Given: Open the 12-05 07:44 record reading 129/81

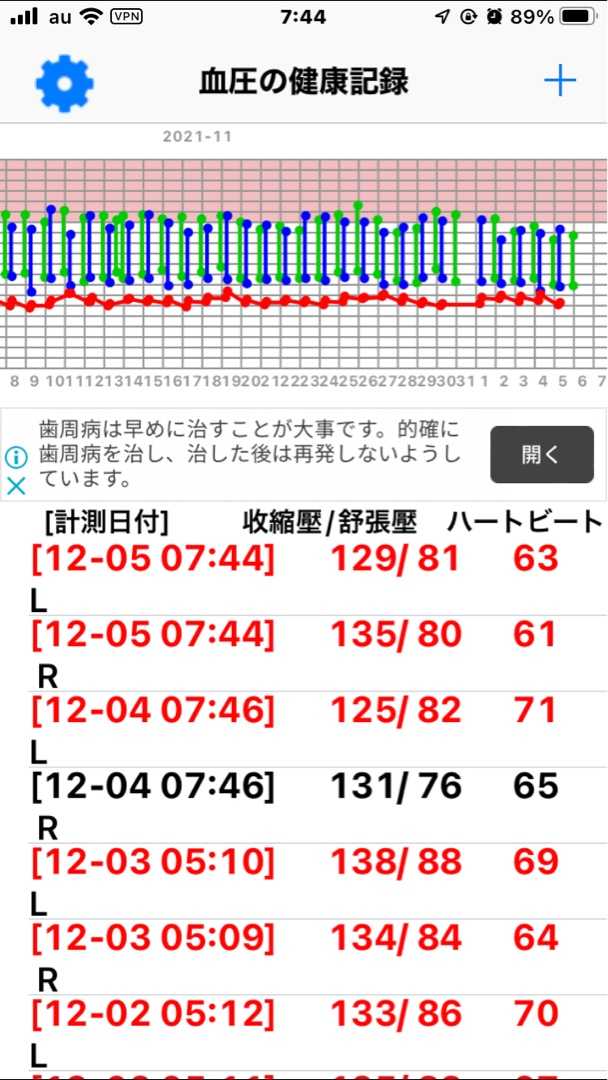Looking at the screenshot, I should 304,578.
